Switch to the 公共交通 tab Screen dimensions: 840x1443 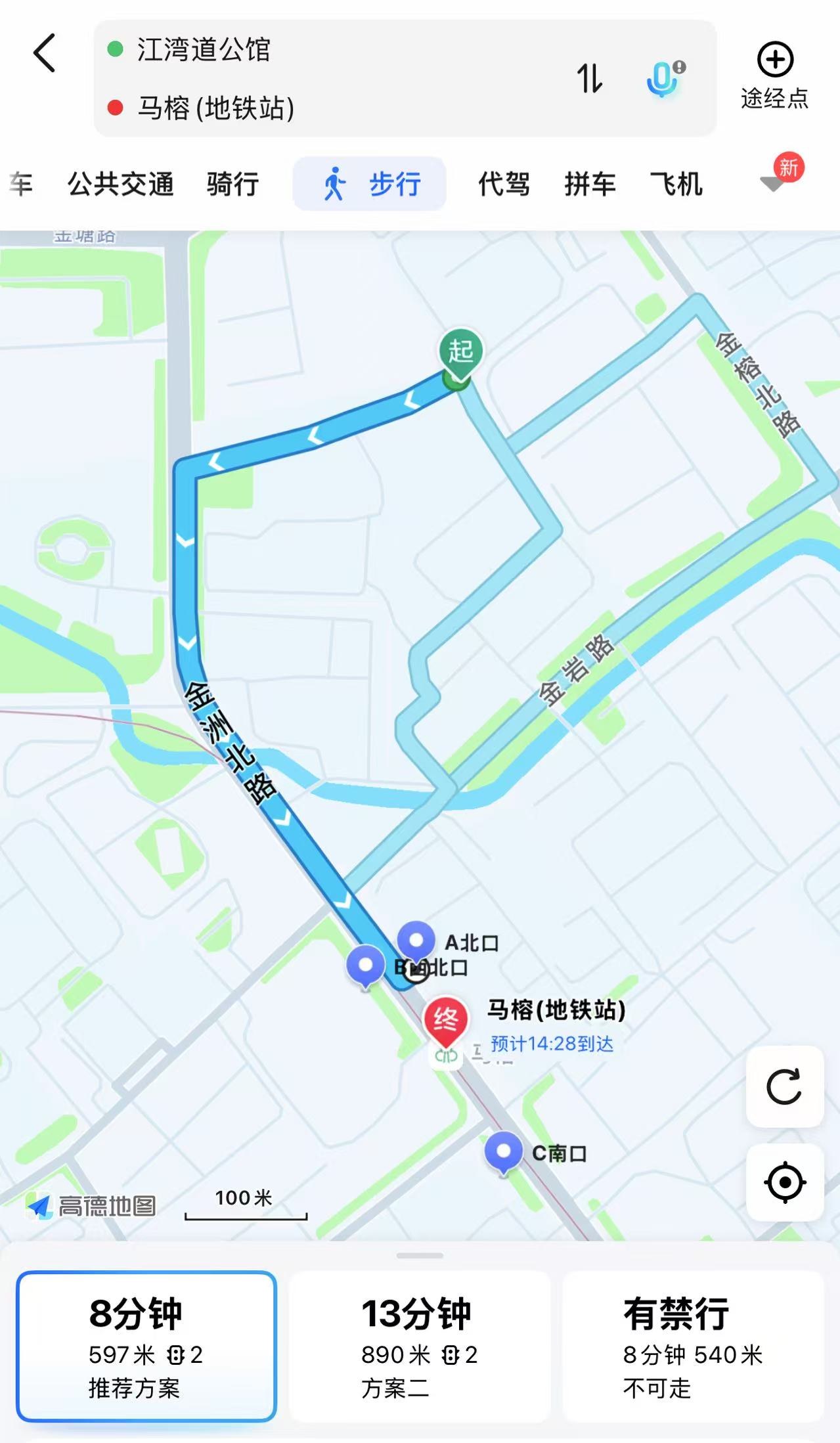point(121,184)
